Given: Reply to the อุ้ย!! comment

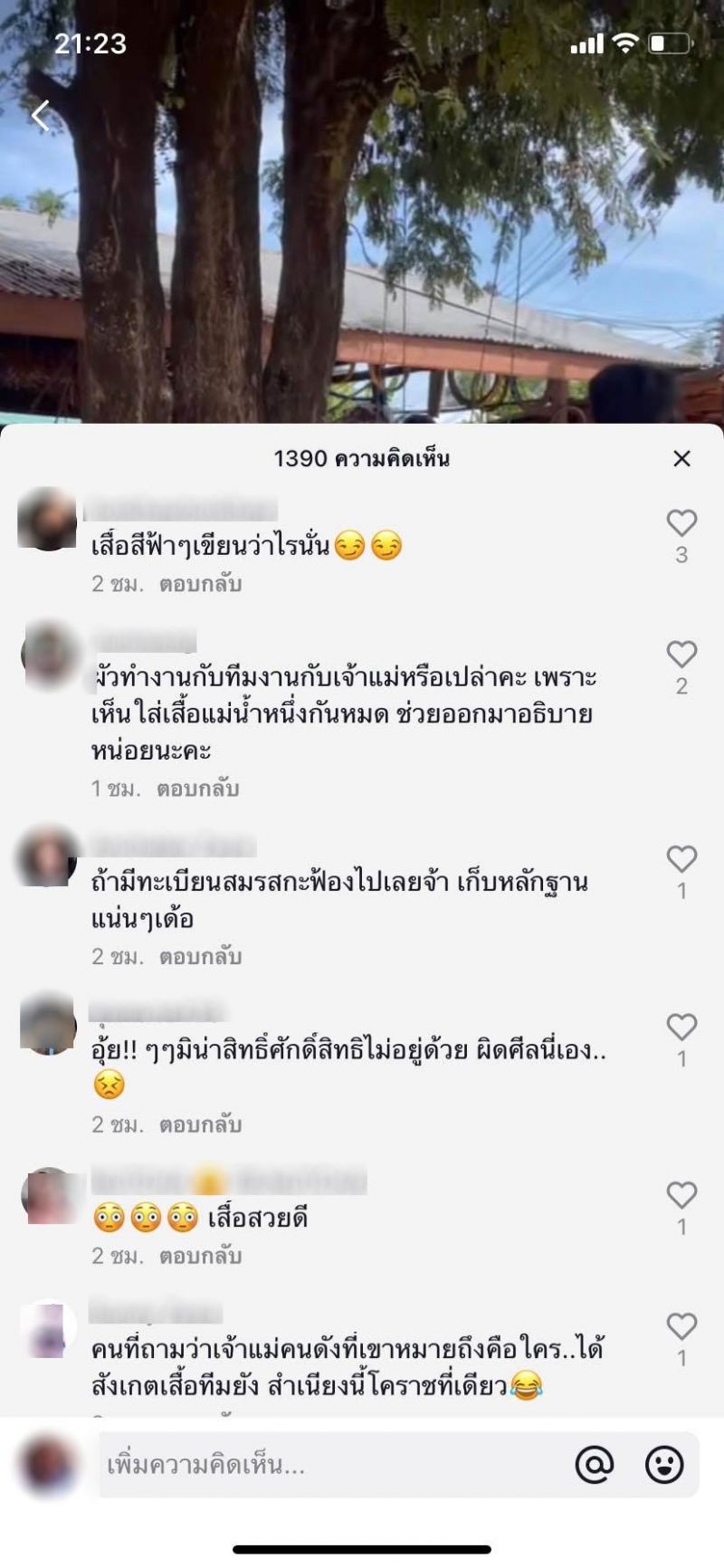Looking at the screenshot, I should [x=200, y=1124].
